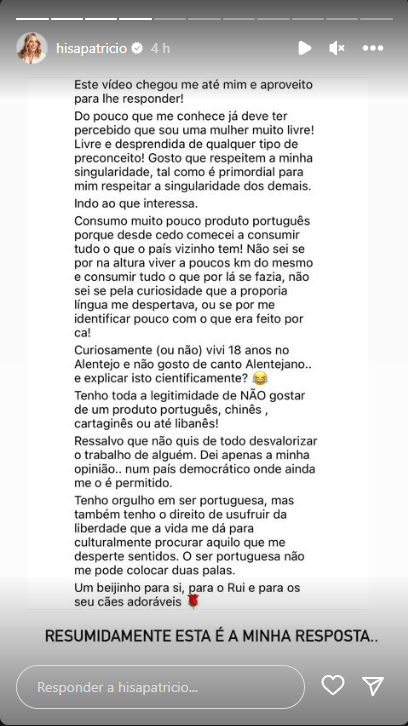Share the story via paper plane icon
The width and height of the screenshot is (408, 726).
(x=373, y=686)
